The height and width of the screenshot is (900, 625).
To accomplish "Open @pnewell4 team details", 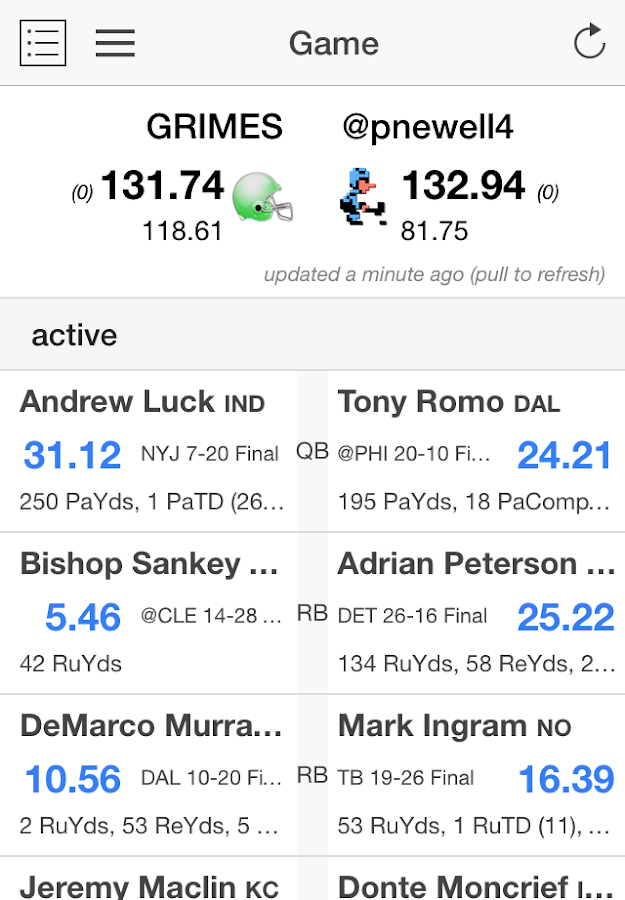I will coord(428,127).
